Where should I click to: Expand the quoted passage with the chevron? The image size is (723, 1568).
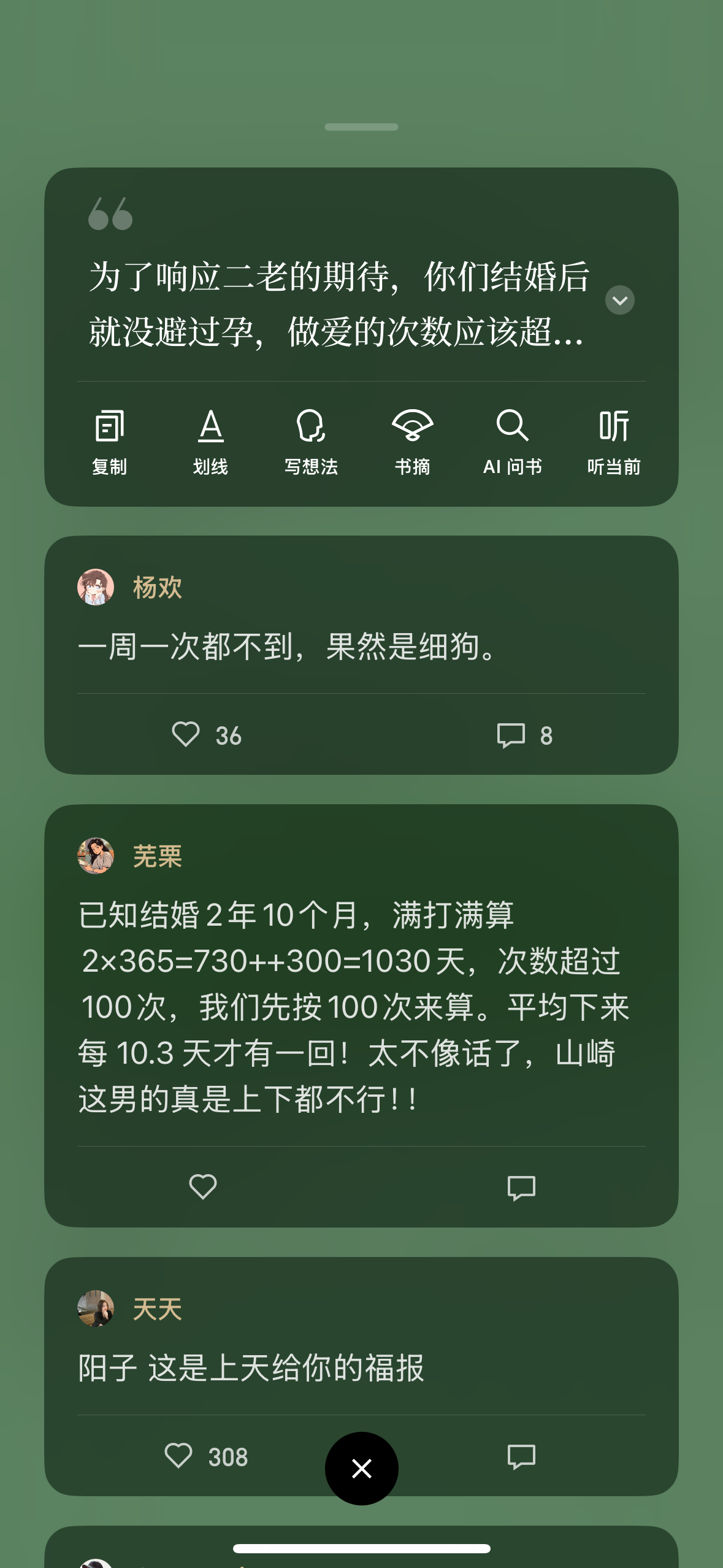point(619,300)
